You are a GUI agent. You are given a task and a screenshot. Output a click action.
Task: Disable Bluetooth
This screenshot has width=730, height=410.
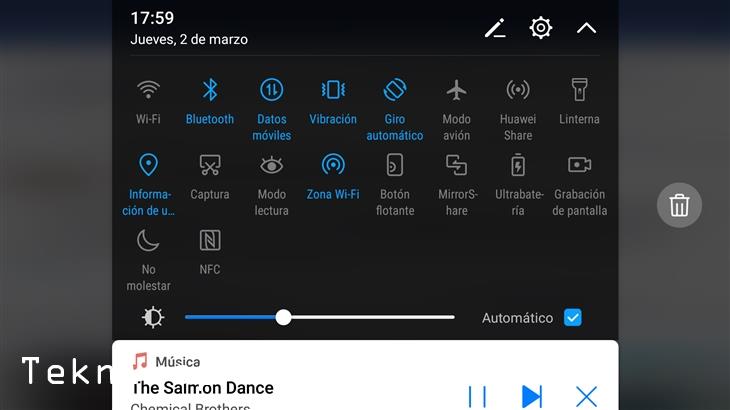point(210,91)
